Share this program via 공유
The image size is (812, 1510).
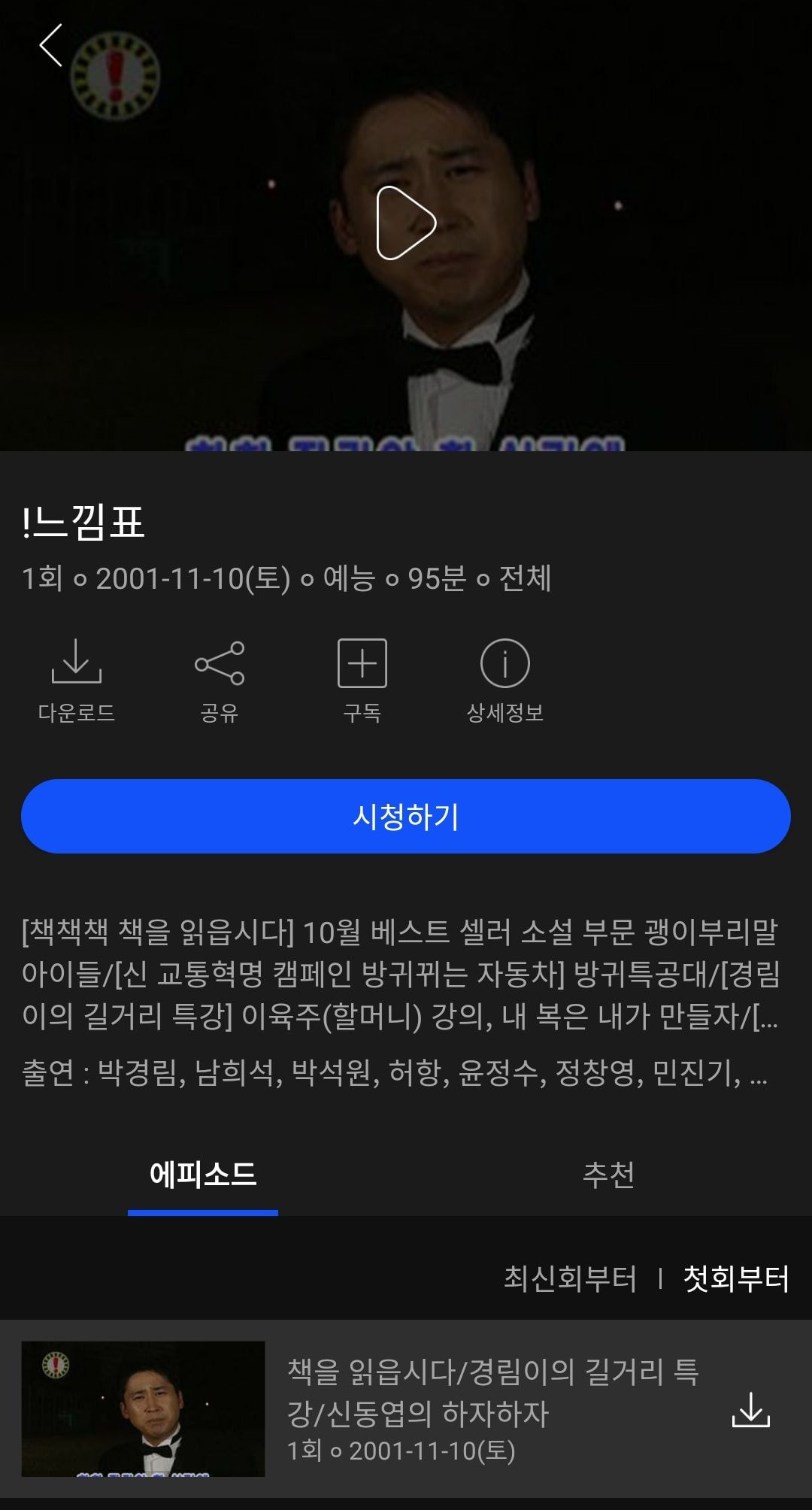coord(219,680)
